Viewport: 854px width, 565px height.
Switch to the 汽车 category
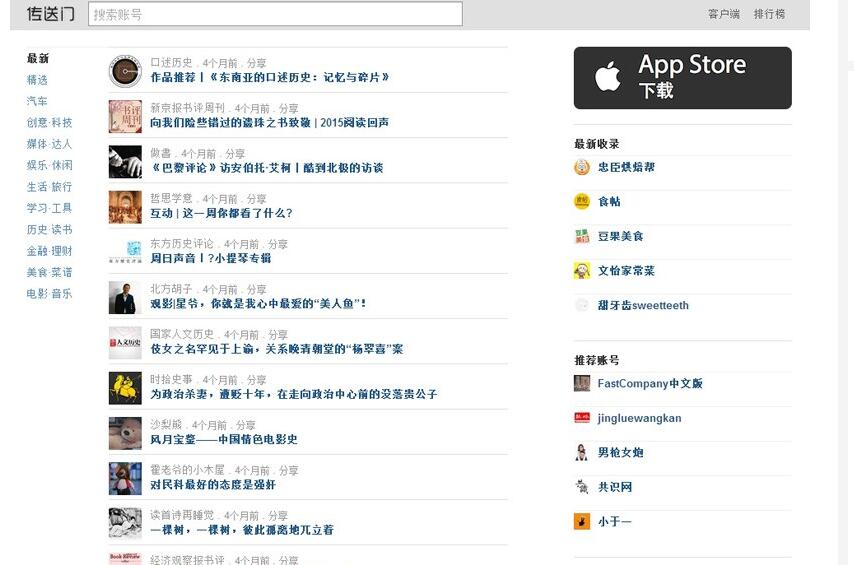[x=37, y=101]
